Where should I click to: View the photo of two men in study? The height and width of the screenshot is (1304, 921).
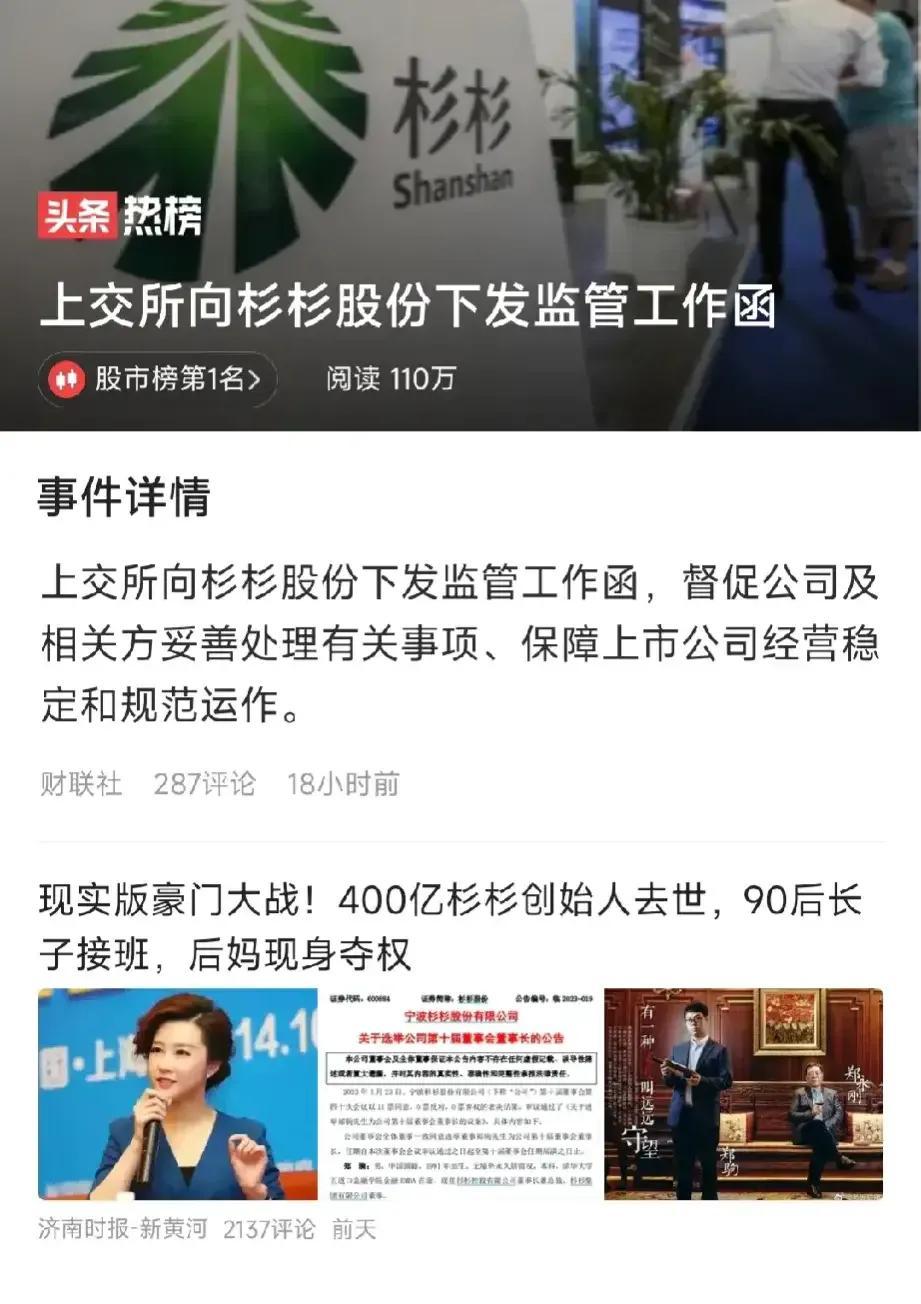tap(744, 1094)
